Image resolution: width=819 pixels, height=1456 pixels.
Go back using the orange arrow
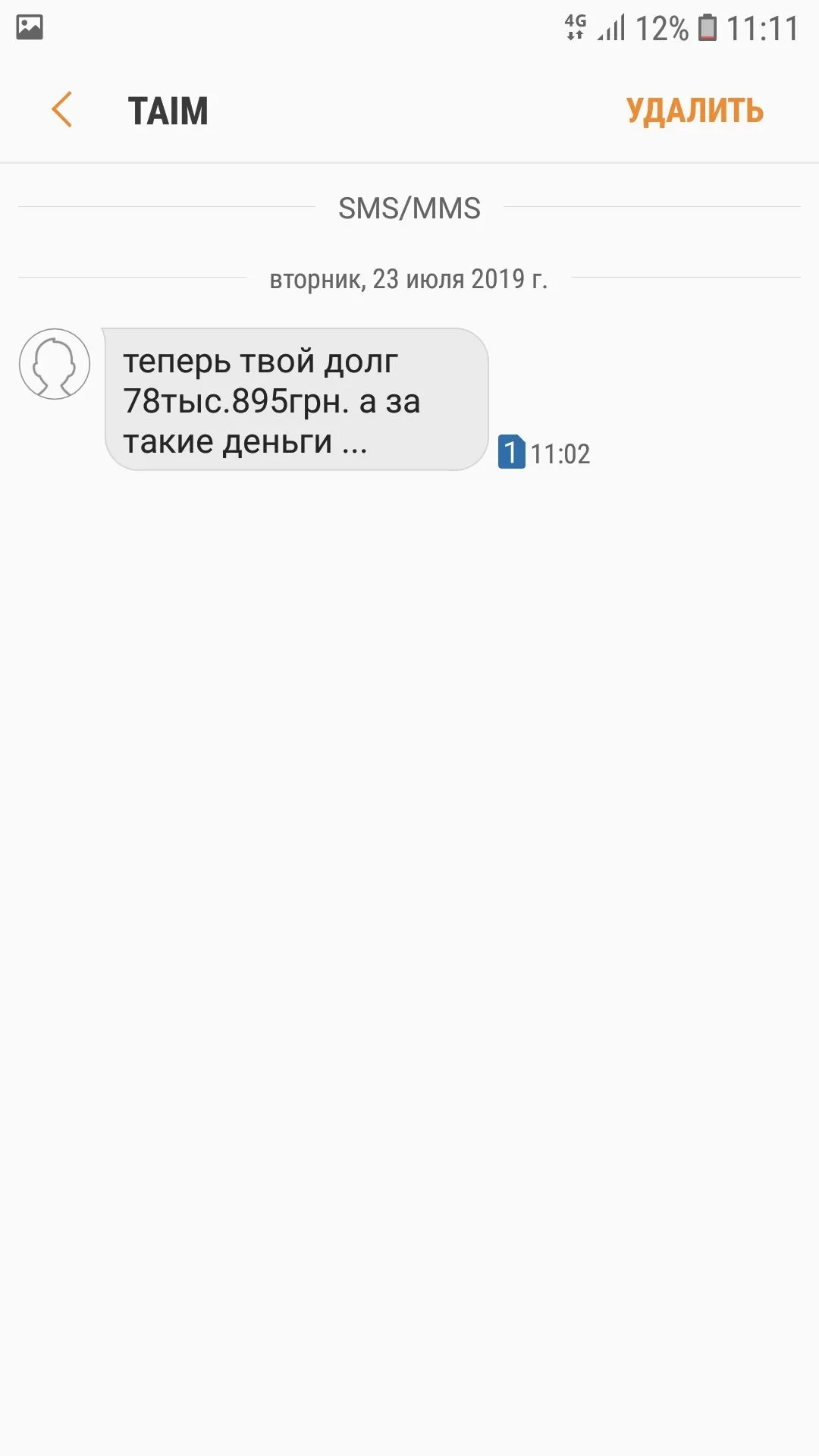[x=62, y=110]
